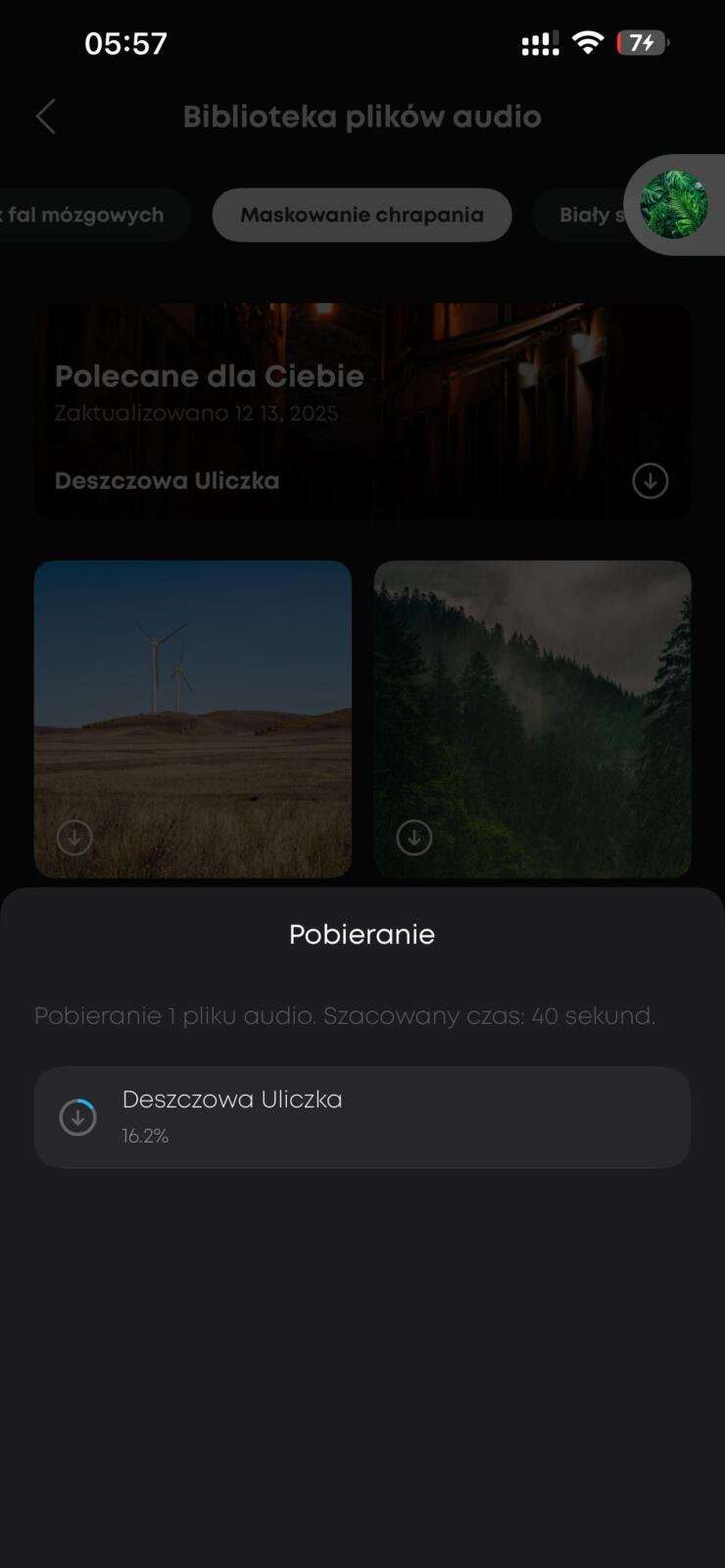725x1568 pixels.
Task: Open the Polecane dla Ciebie banner
Action: 362,412
